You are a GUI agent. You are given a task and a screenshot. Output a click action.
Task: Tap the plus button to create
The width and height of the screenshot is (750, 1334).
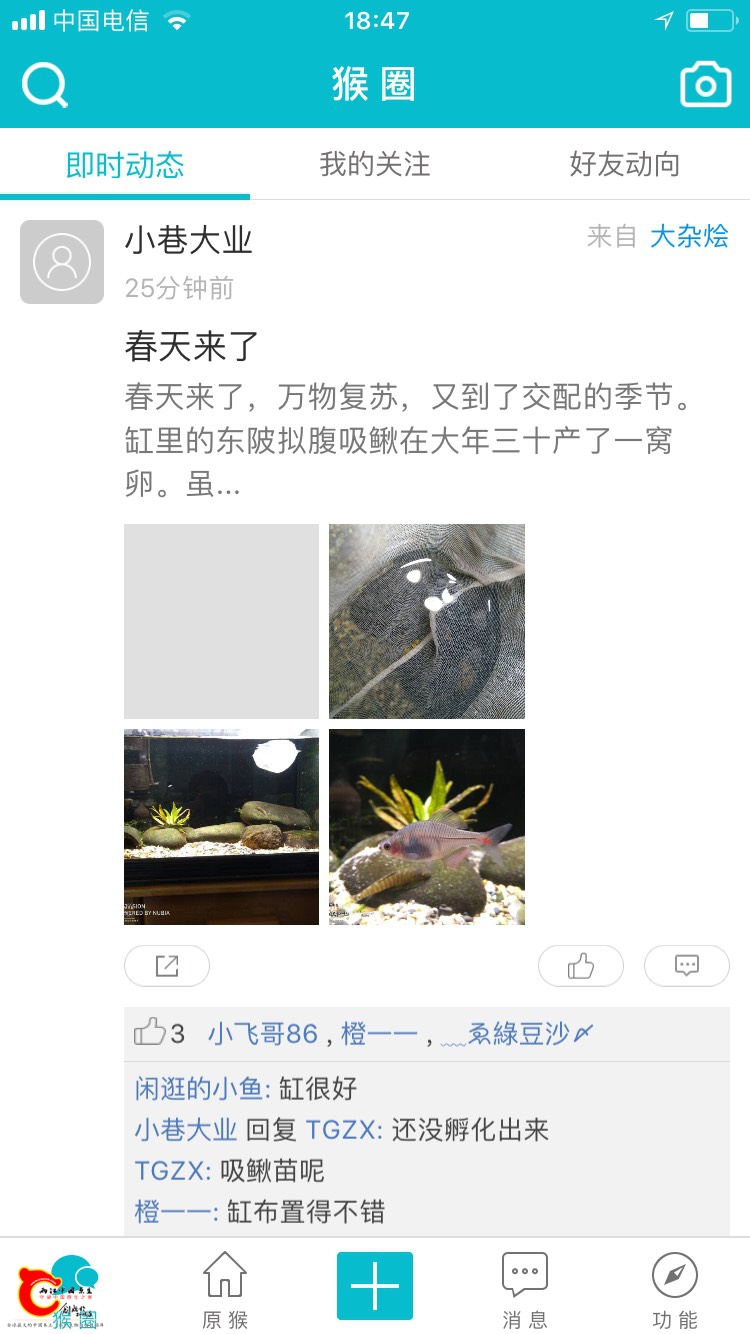click(x=375, y=1286)
